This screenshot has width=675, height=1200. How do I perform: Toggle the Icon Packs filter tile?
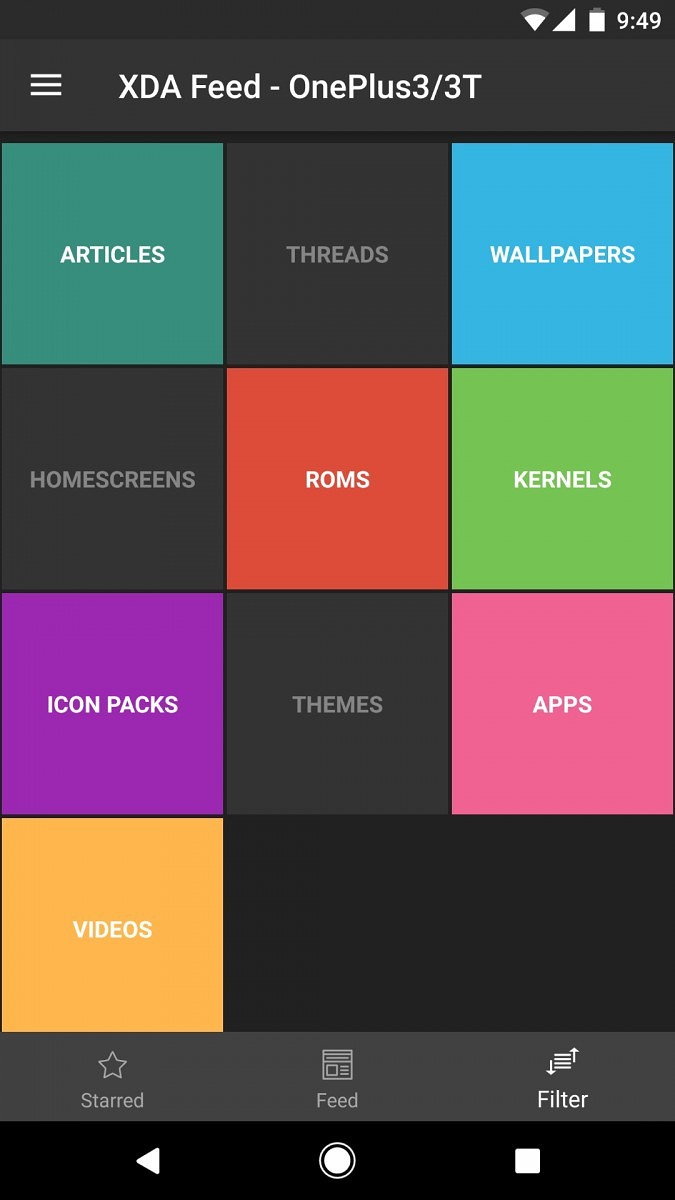[x=112, y=704]
